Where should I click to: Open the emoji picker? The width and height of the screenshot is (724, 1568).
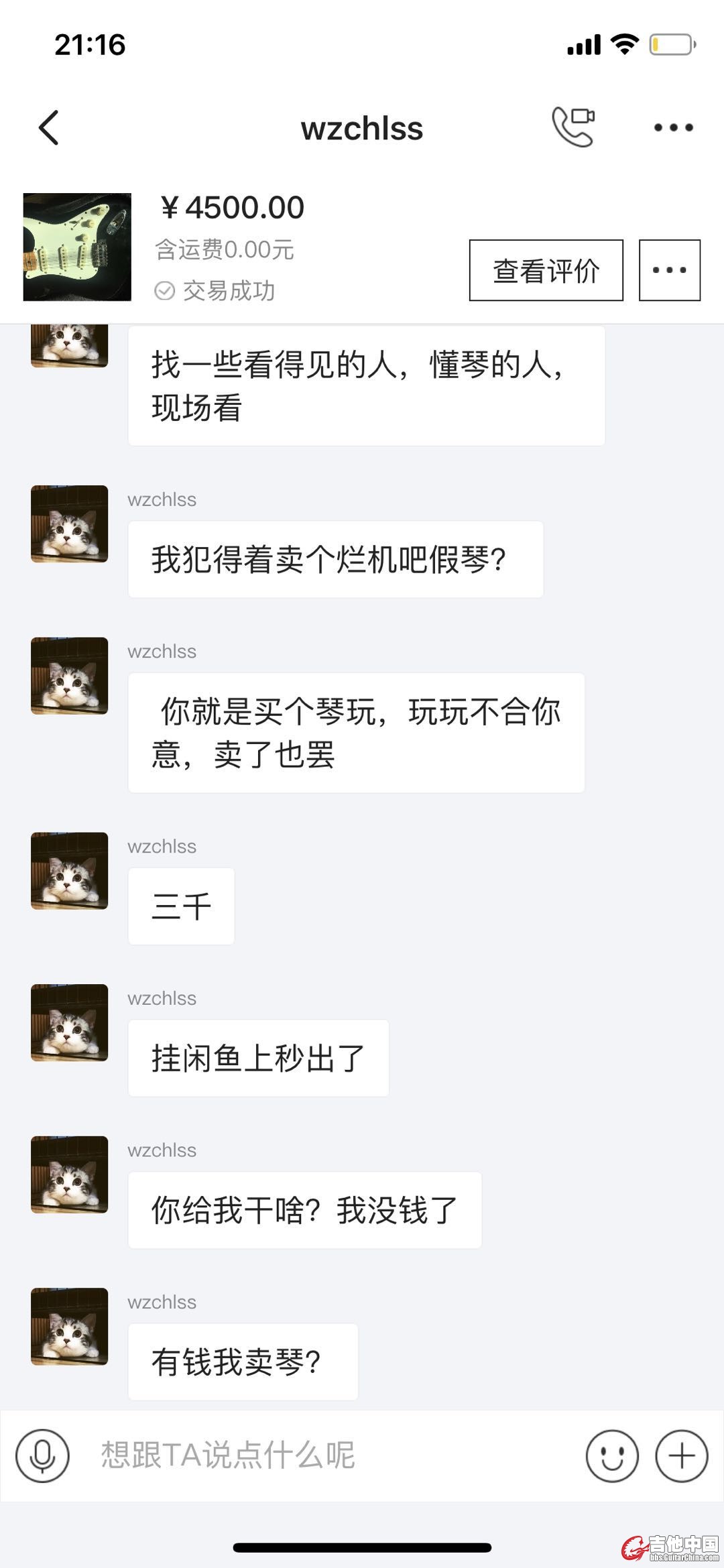coord(612,1455)
